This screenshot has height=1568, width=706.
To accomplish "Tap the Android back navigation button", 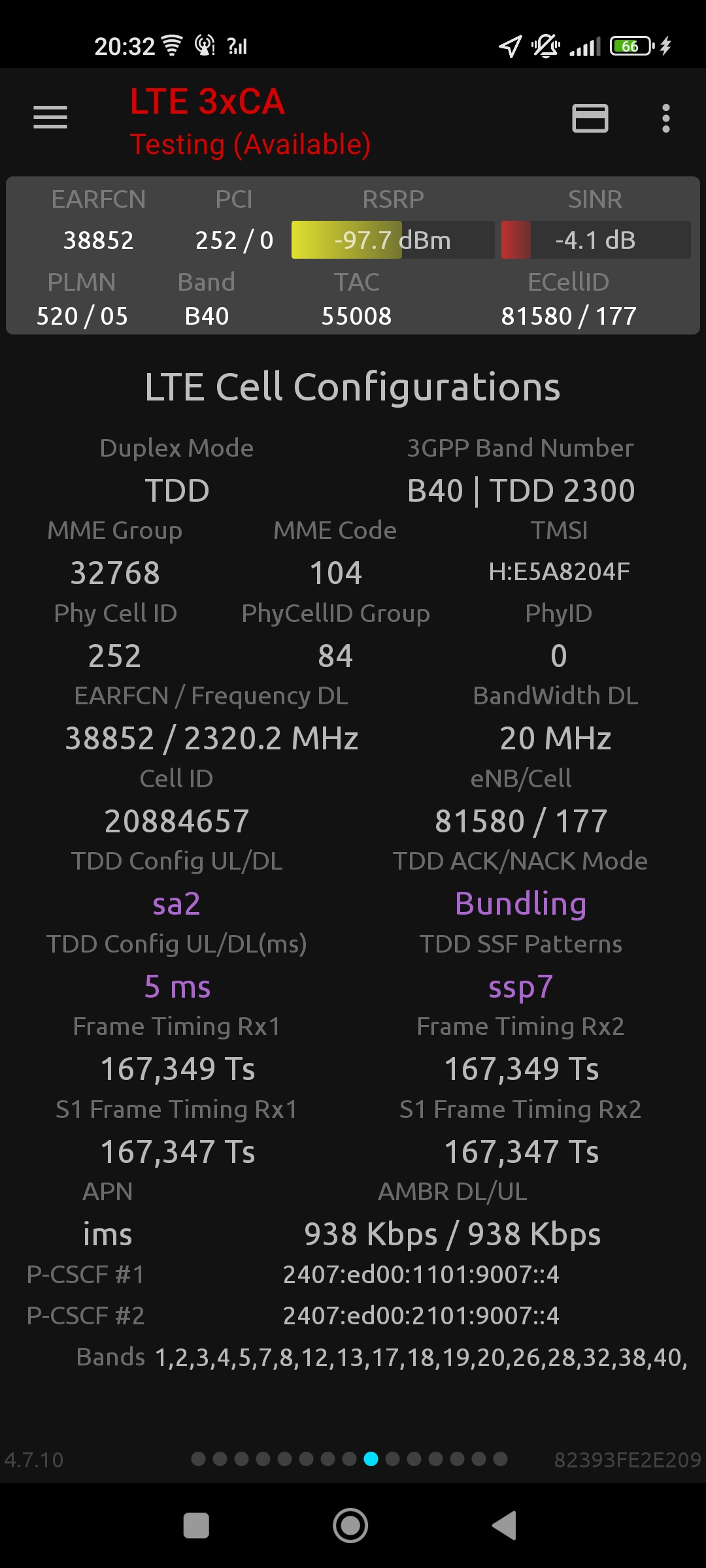I will click(x=505, y=1526).
